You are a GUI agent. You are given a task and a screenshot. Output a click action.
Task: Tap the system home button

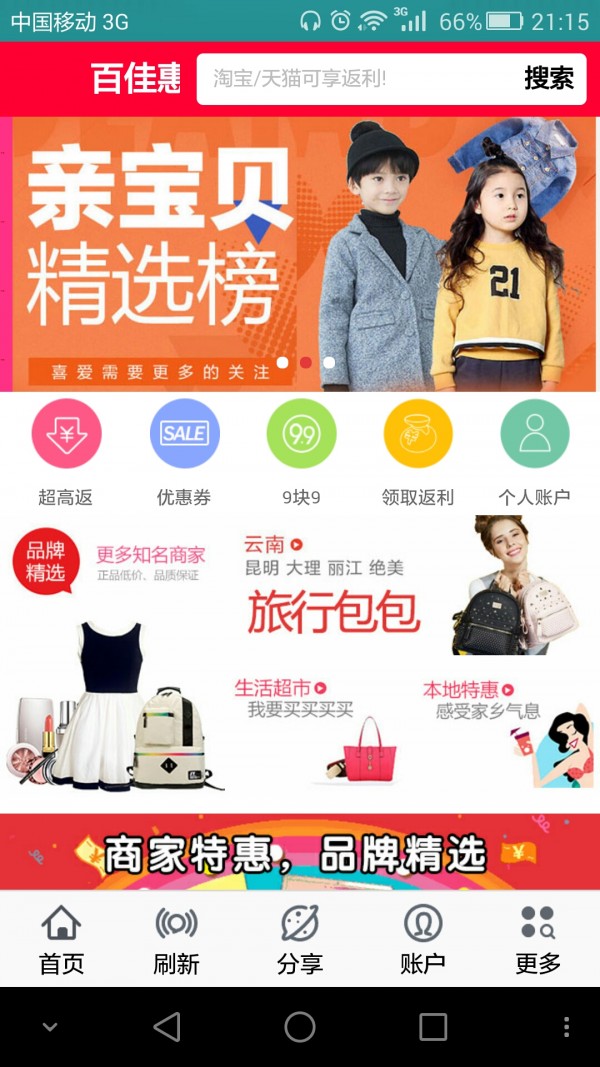point(300,1027)
